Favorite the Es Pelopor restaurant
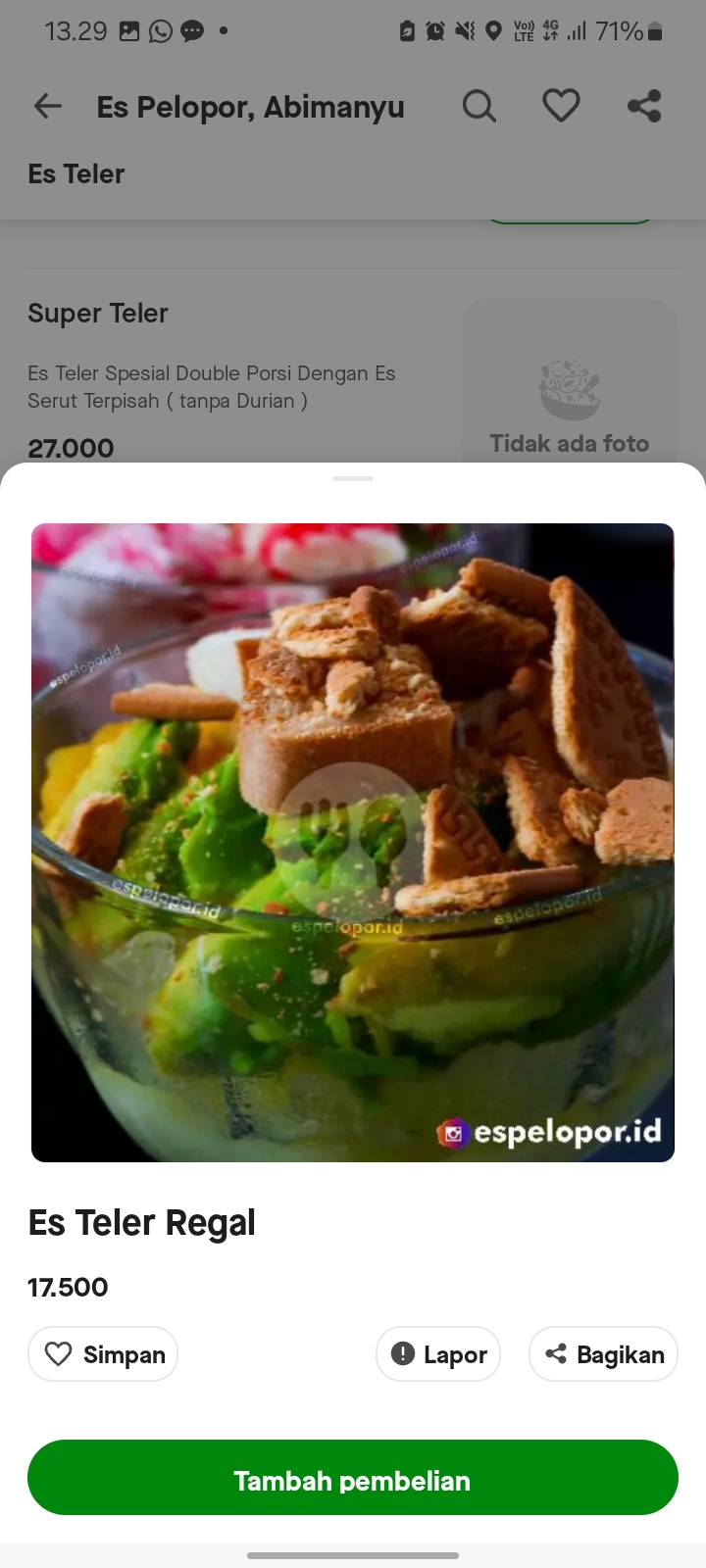 coord(561,106)
